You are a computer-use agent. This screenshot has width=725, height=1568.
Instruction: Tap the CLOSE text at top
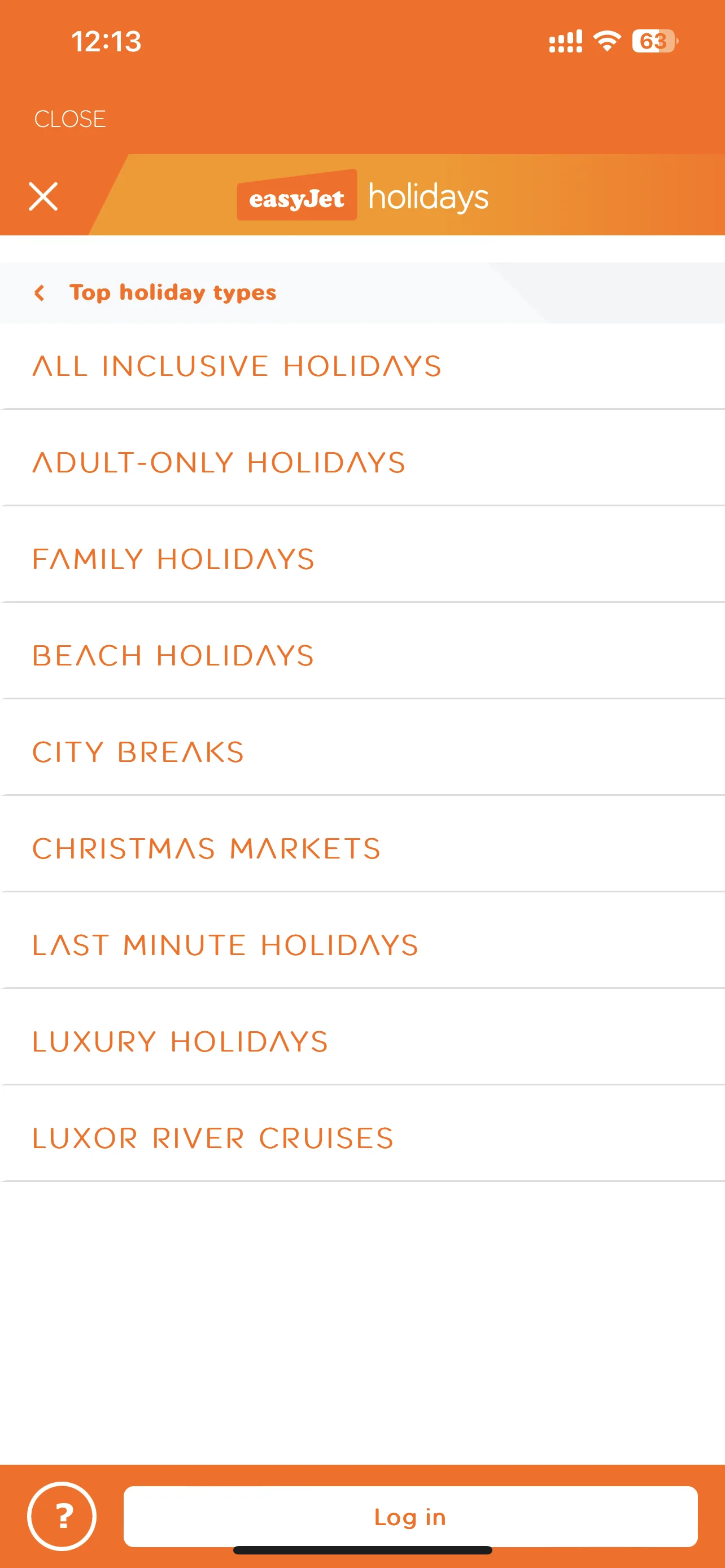pos(70,119)
